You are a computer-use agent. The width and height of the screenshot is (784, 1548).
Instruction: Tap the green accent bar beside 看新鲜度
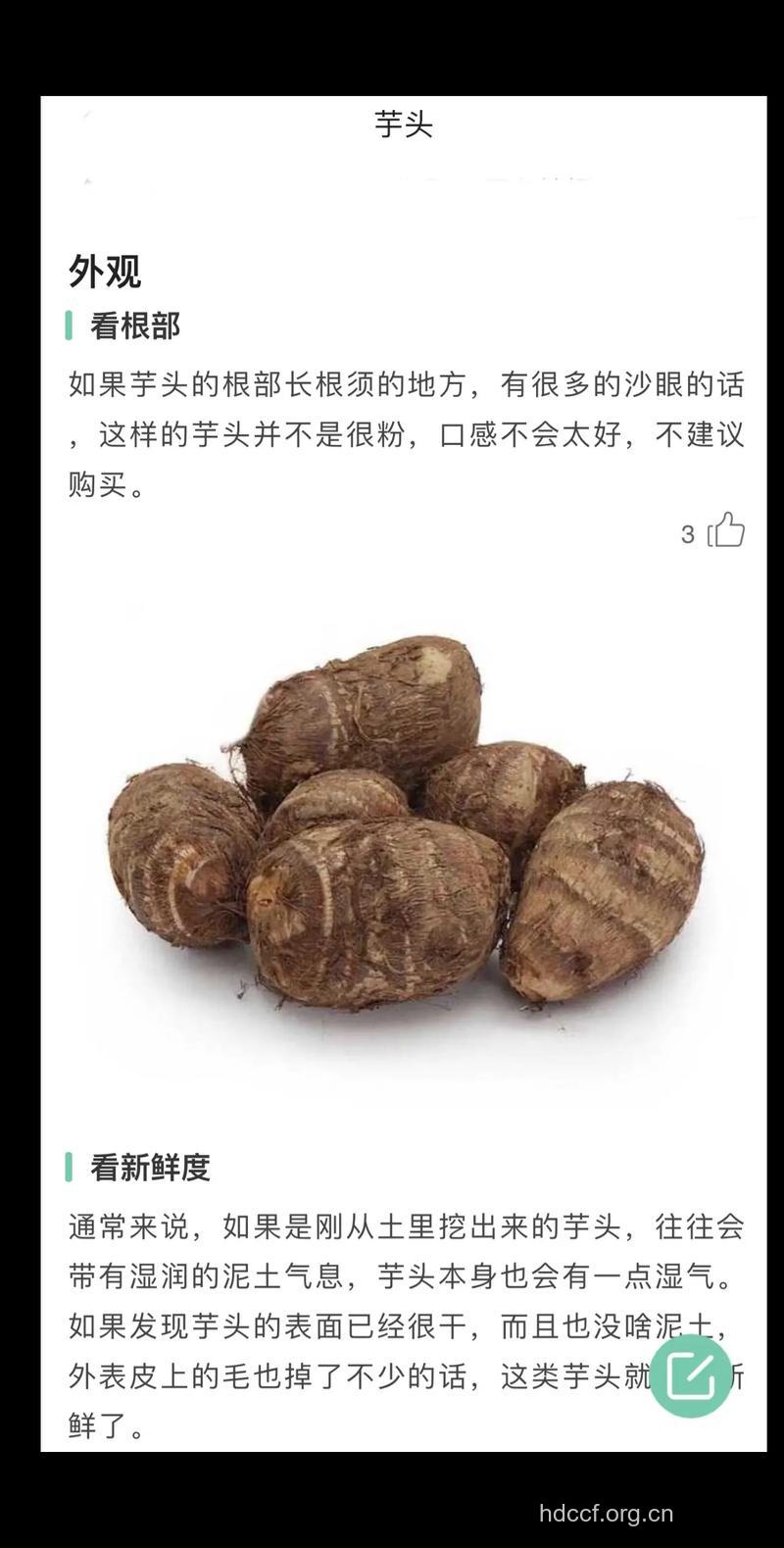(x=67, y=1169)
